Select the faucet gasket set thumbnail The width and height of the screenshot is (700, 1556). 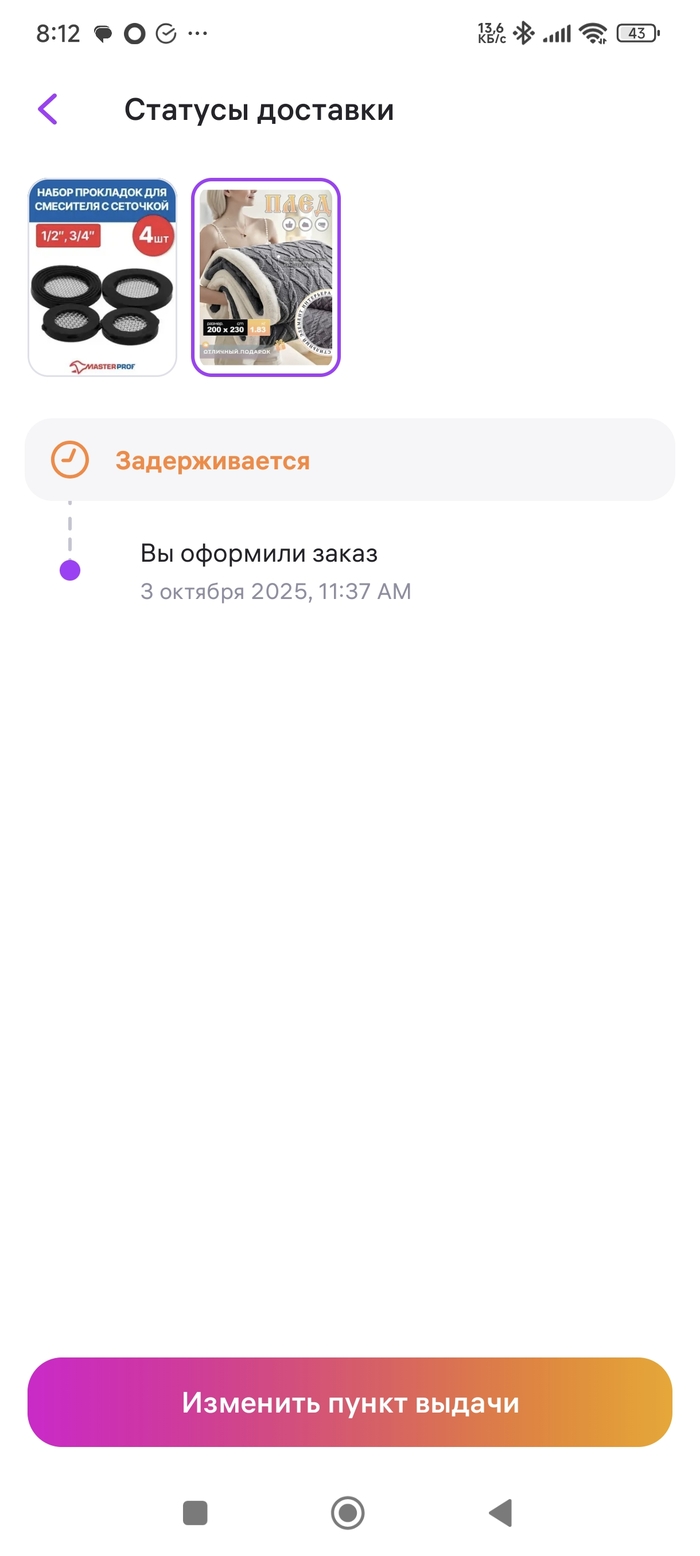click(x=102, y=277)
